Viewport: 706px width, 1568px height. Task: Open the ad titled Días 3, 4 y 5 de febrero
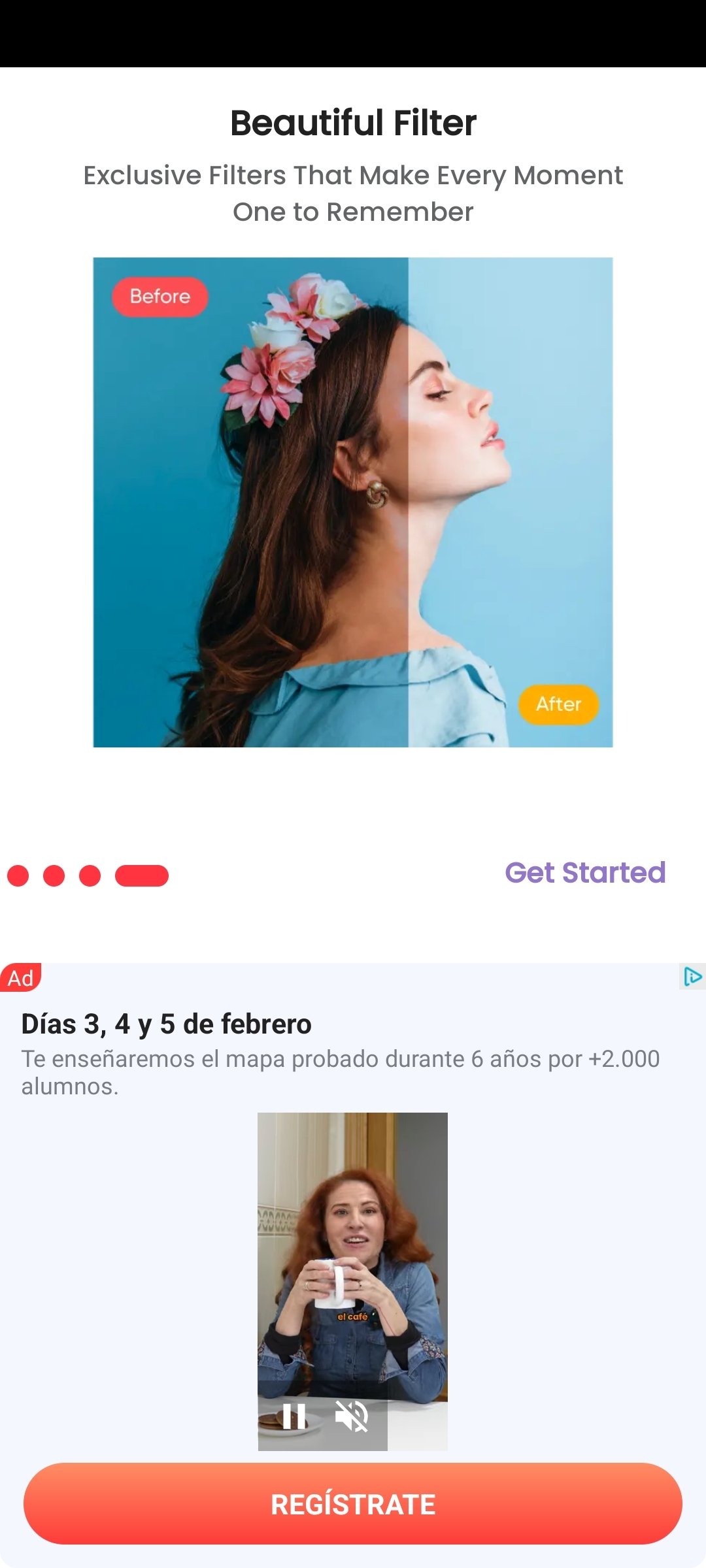pos(167,1024)
